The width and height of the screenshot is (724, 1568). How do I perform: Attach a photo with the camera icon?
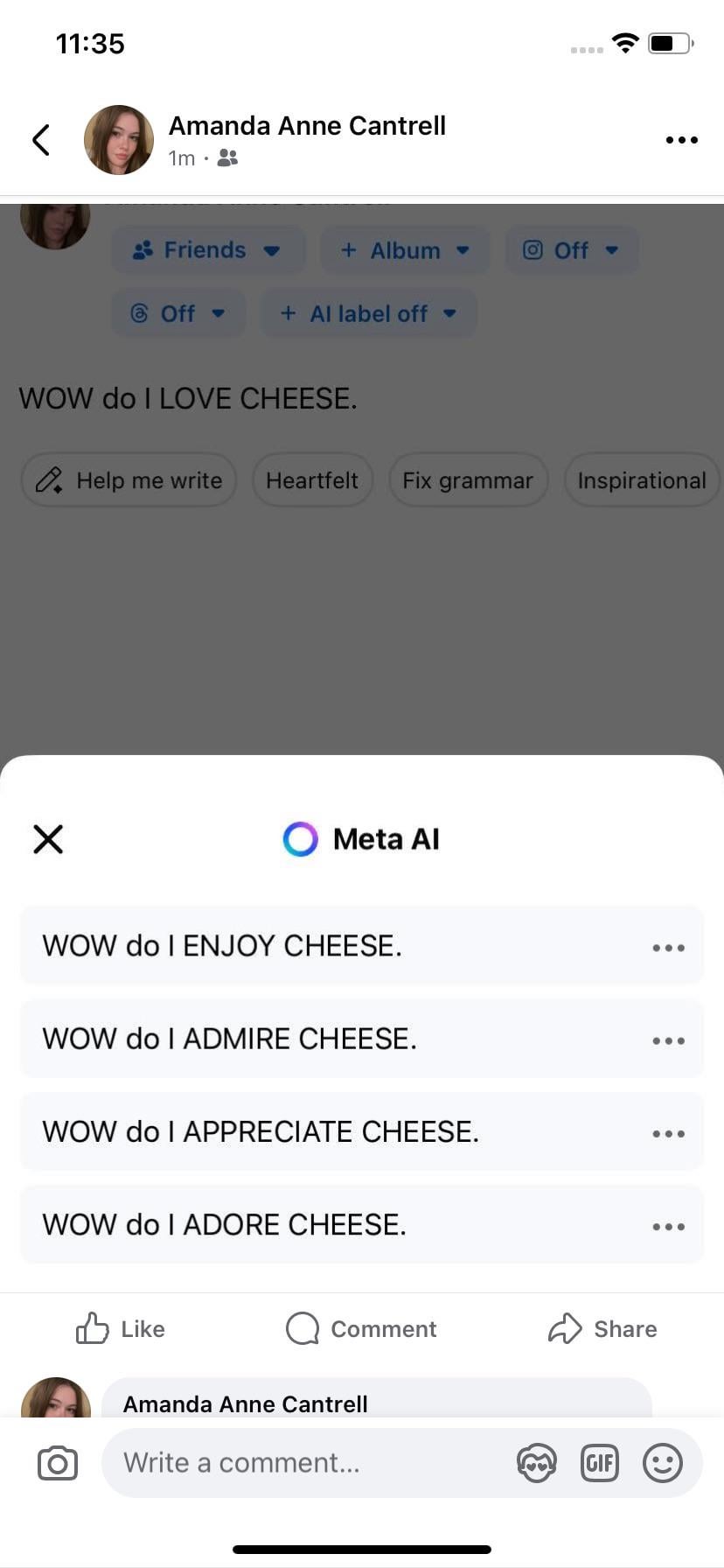pyautogui.click(x=58, y=1463)
